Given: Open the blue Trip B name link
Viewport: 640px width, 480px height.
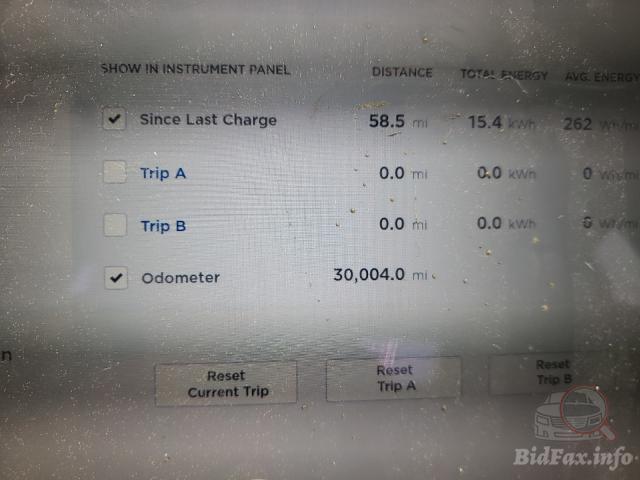Looking at the screenshot, I should pyautogui.click(x=163, y=226).
